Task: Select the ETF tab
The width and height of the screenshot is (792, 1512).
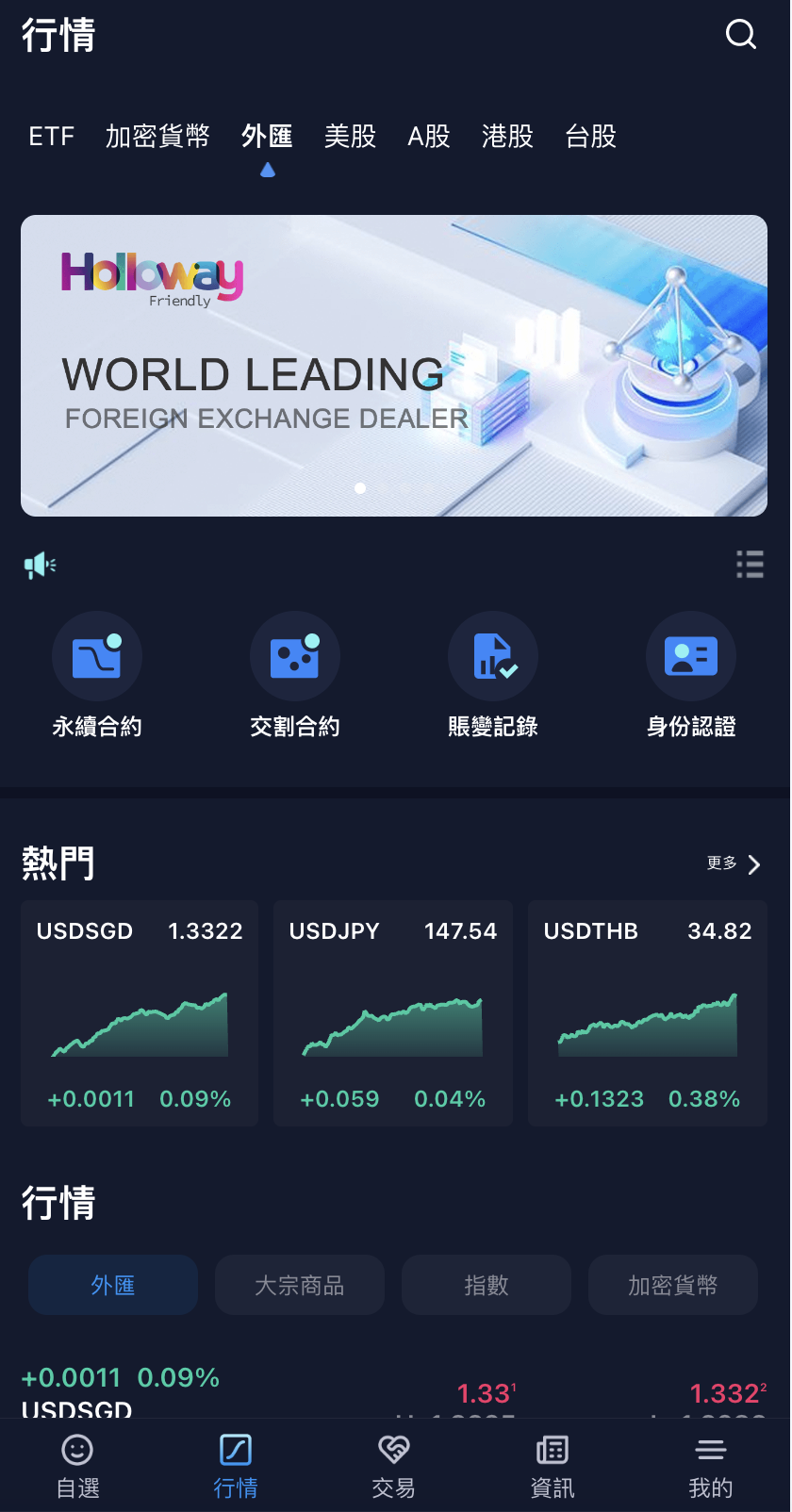Action: pyautogui.click(x=51, y=137)
